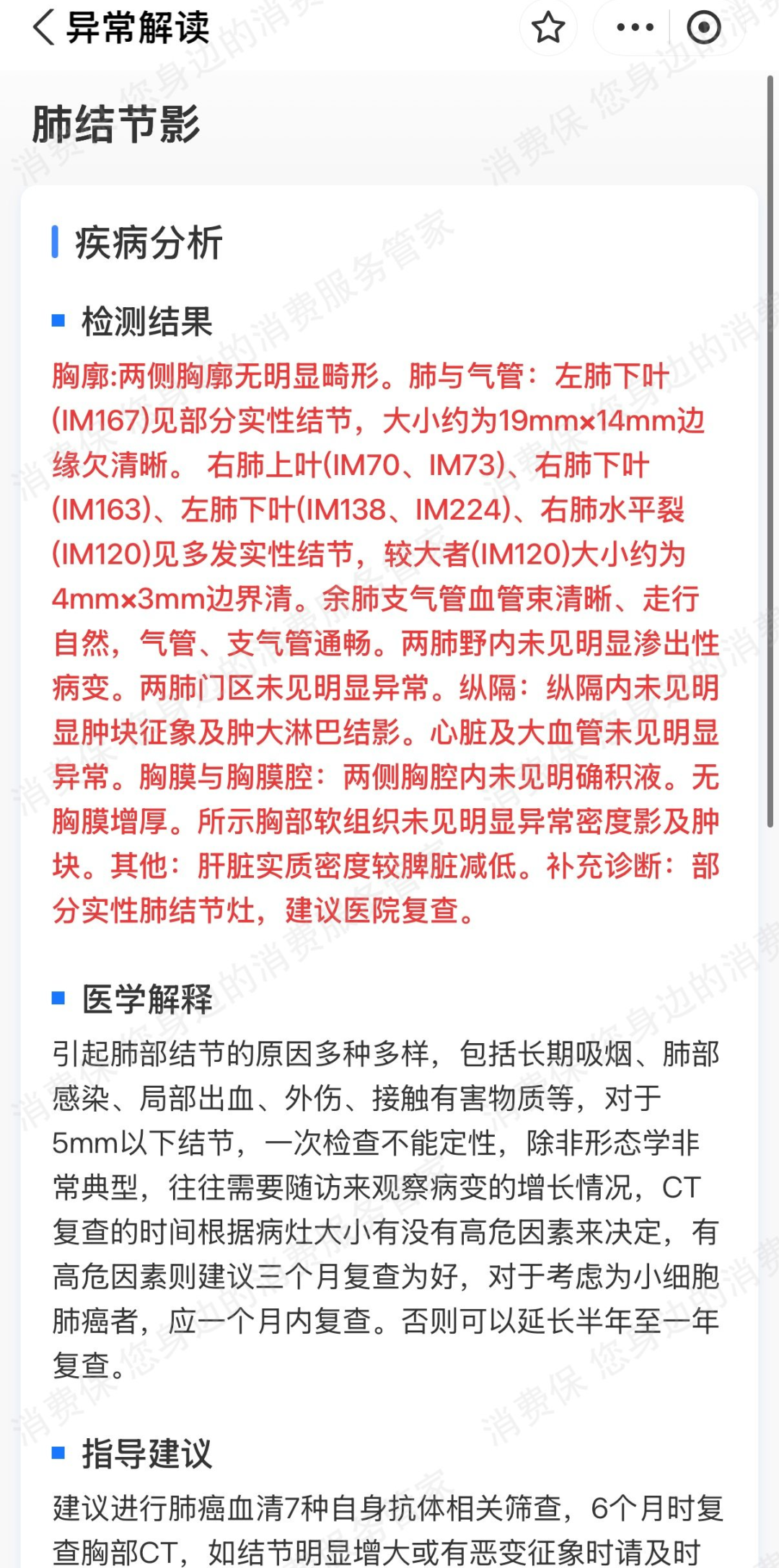
Task: Open the three-dot more options menu
Action: [x=635, y=28]
